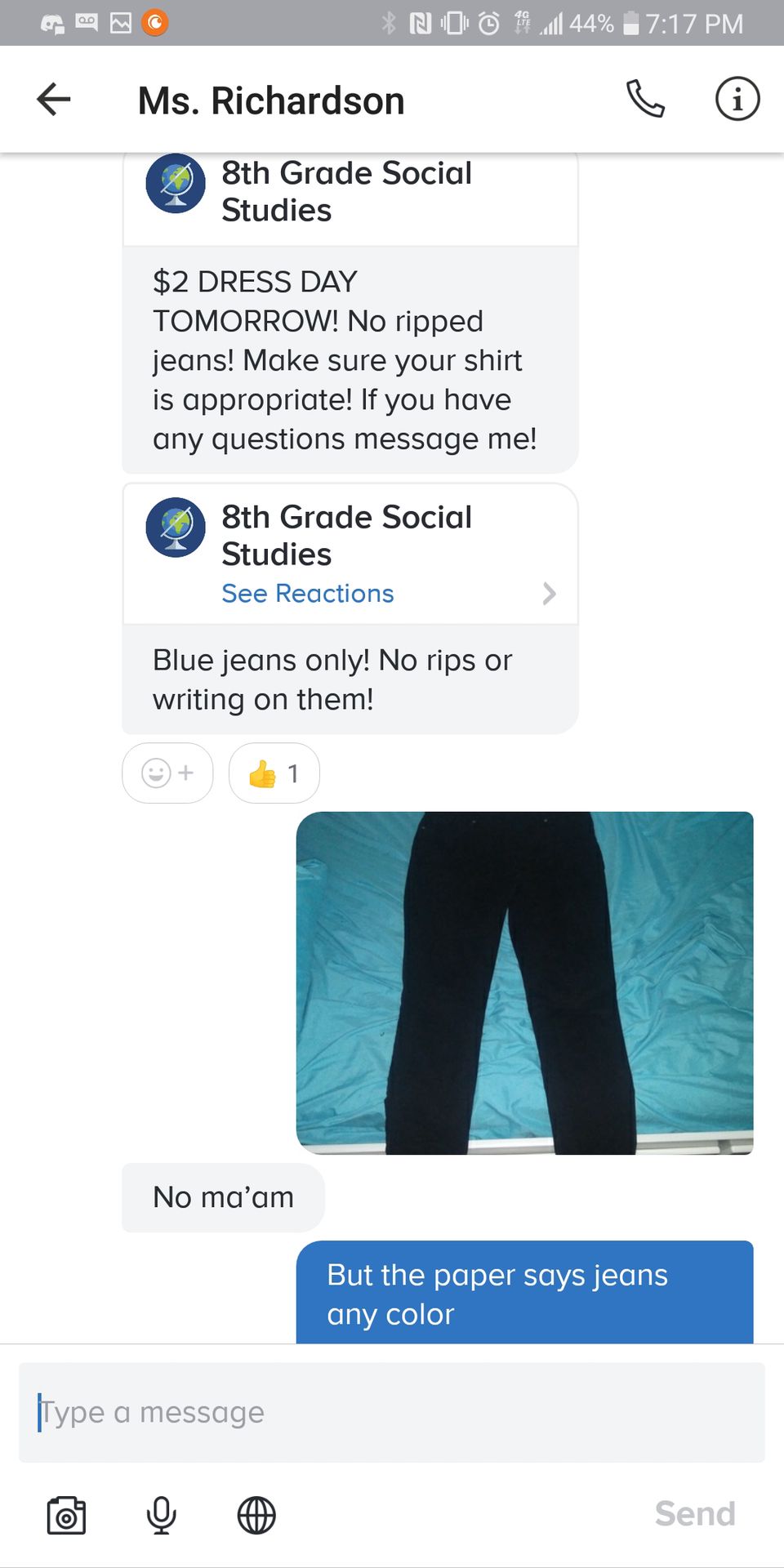784x1568 pixels.
Task: Focus the Type a message field
Action: (392, 1412)
